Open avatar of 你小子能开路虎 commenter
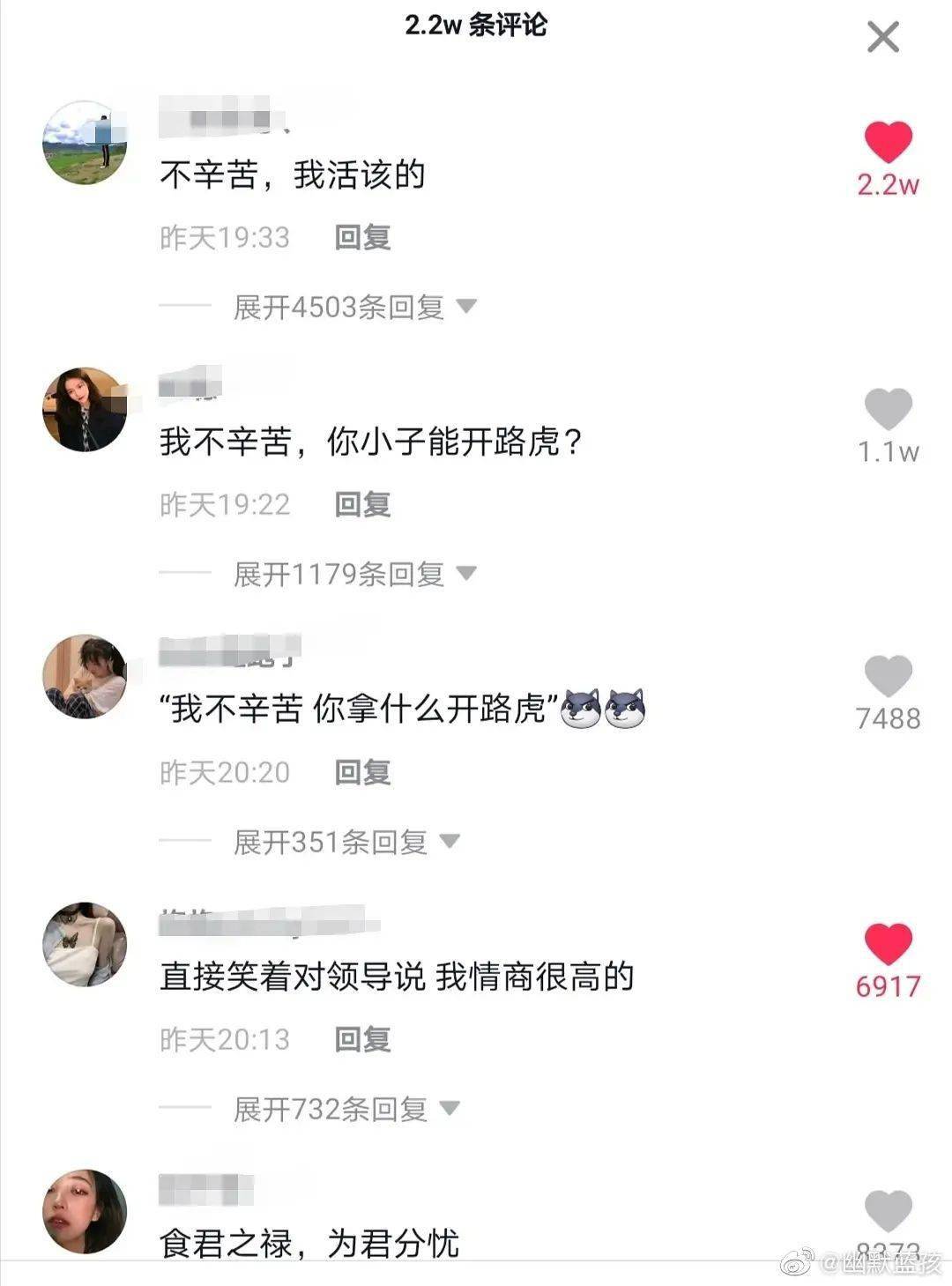 [85, 410]
